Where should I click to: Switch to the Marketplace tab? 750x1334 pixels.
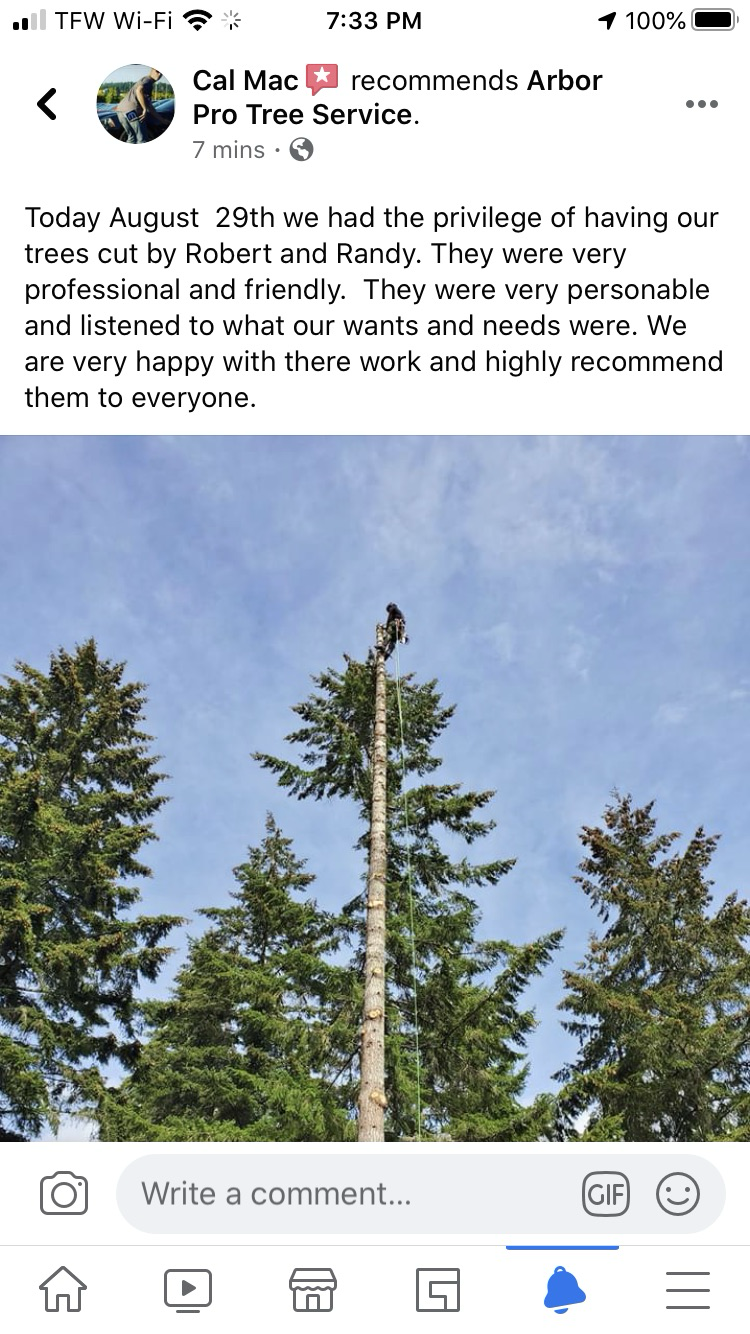tap(312, 1290)
